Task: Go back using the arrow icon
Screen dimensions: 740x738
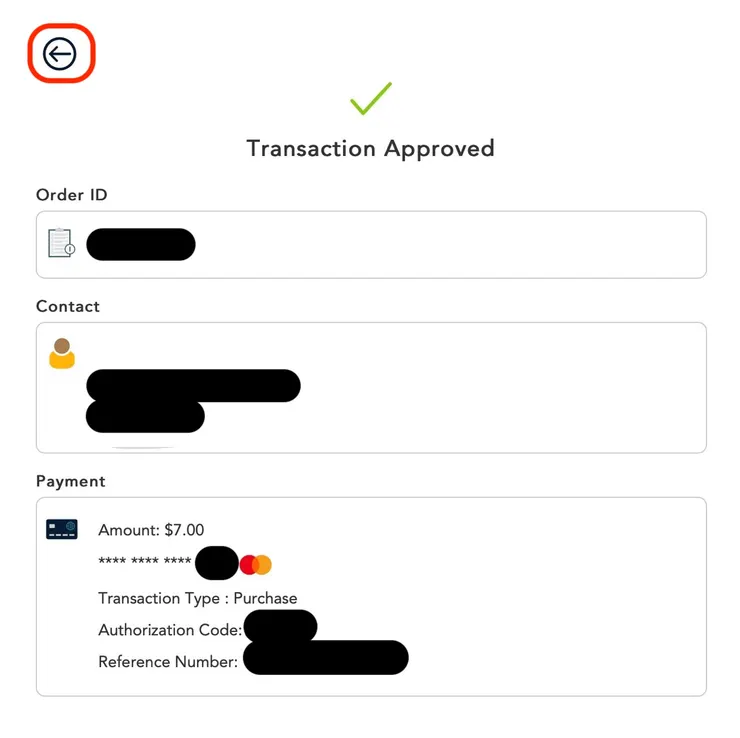Action: coord(60,54)
